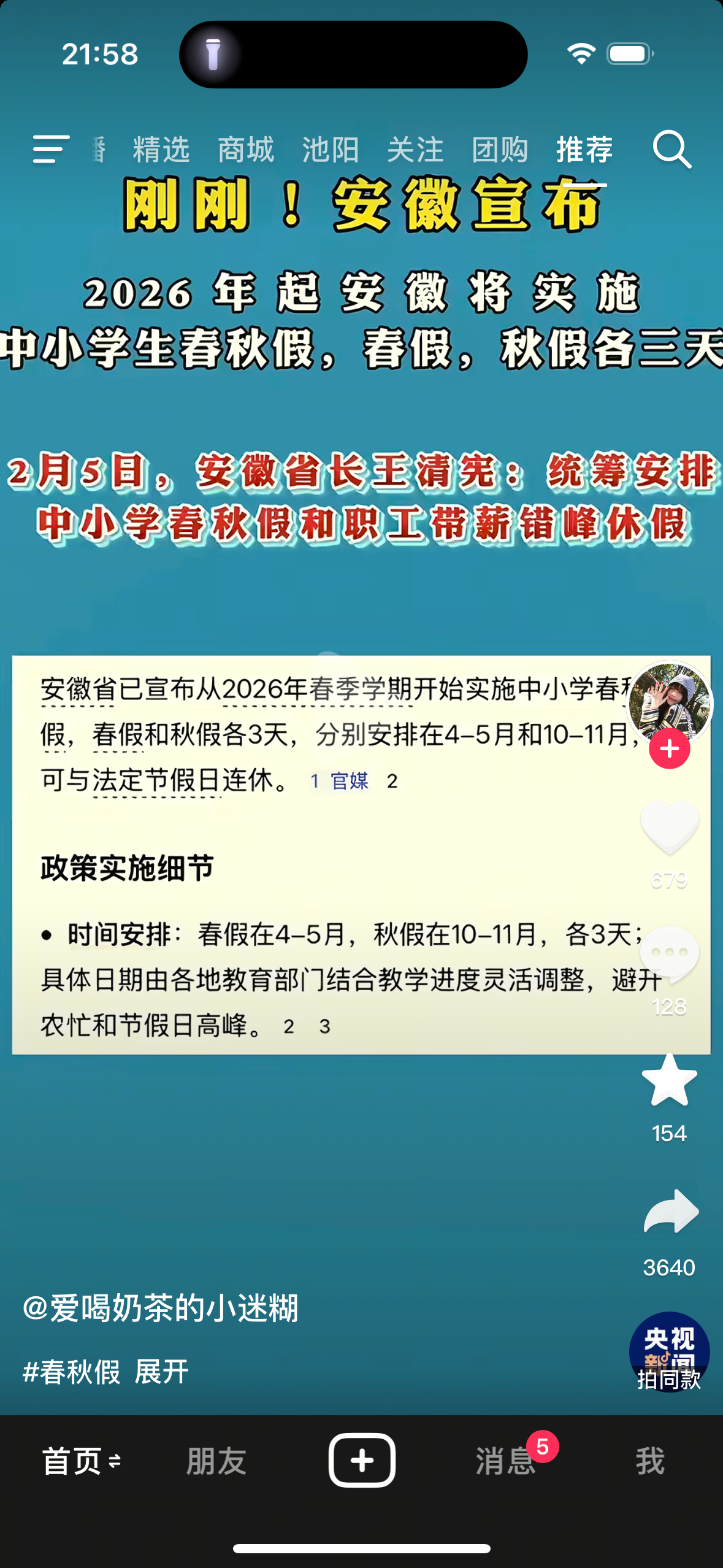This screenshot has width=723, height=1568.
Task: Tap 拍同款 sound disc
Action: click(x=669, y=1351)
